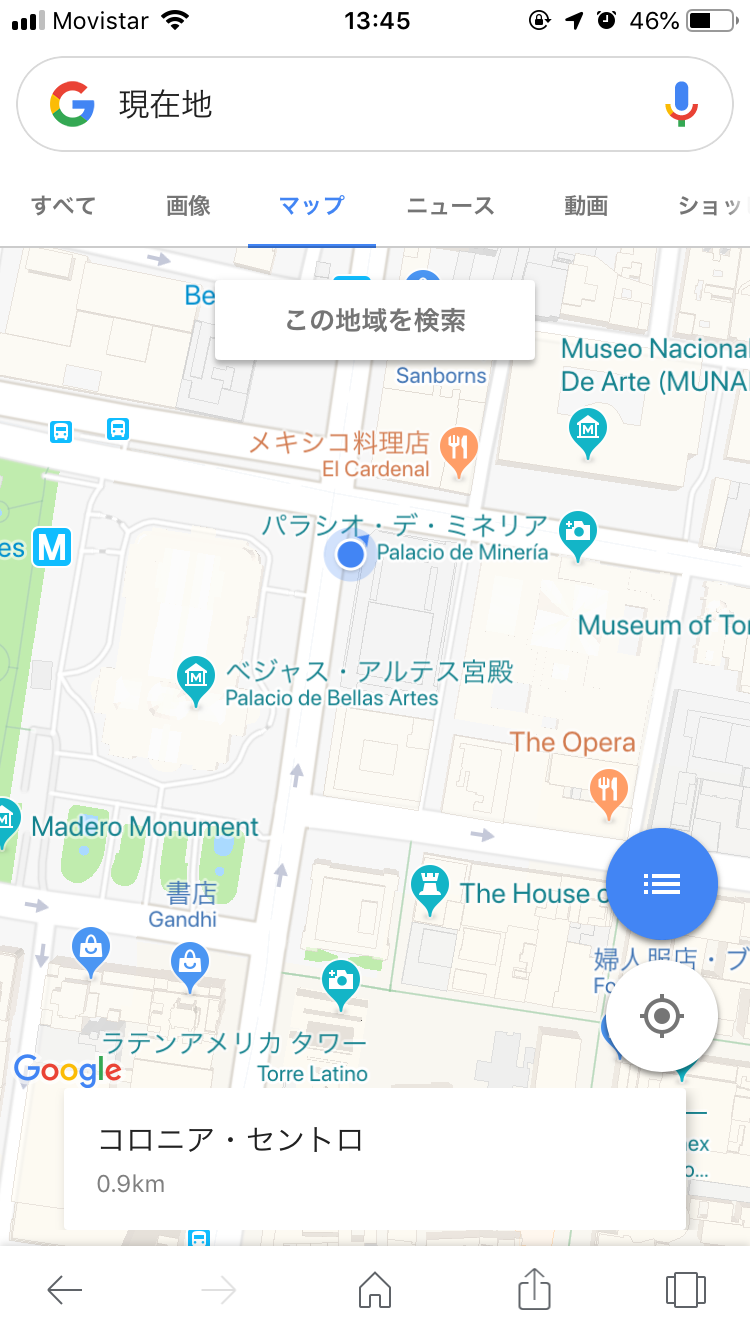This screenshot has width=750, height=1334.
Task: Go back with the browser back arrow
Action: pos(65,1290)
